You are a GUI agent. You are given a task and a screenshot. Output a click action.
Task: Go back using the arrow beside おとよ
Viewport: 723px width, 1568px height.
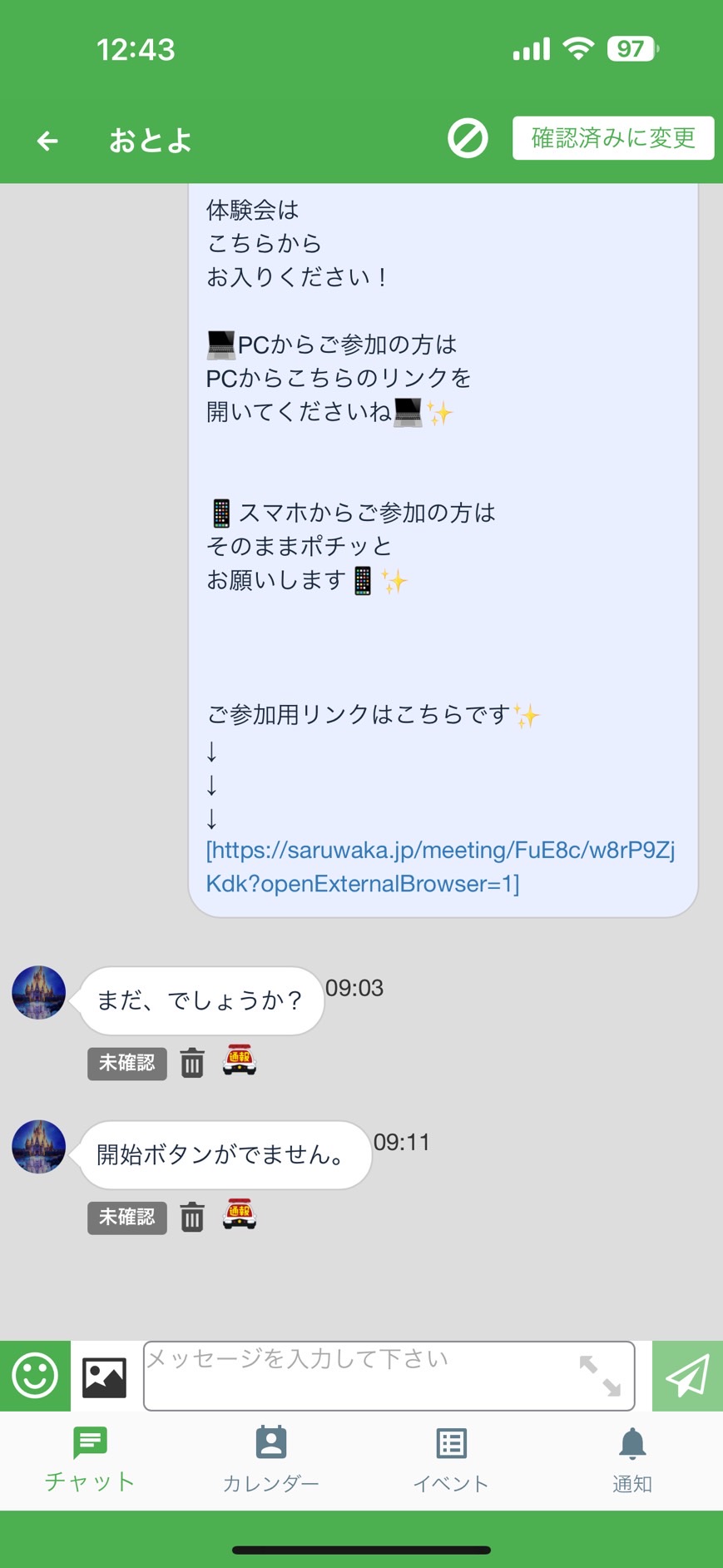pyautogui.click(x=47, y=141)
